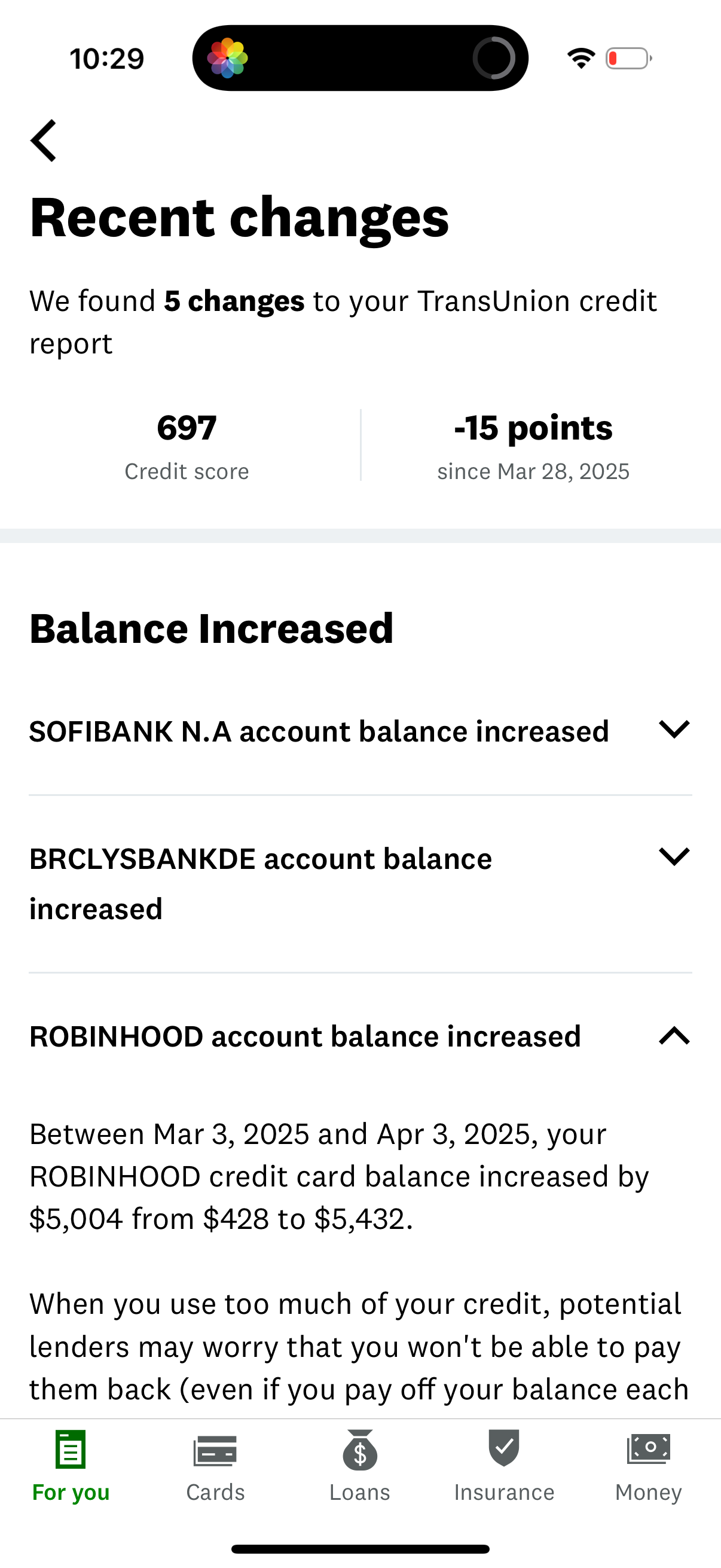Expand BRCLYSBANKDE balance increase details
Screen dimensions: 721x1568
[x=674, y=858]
